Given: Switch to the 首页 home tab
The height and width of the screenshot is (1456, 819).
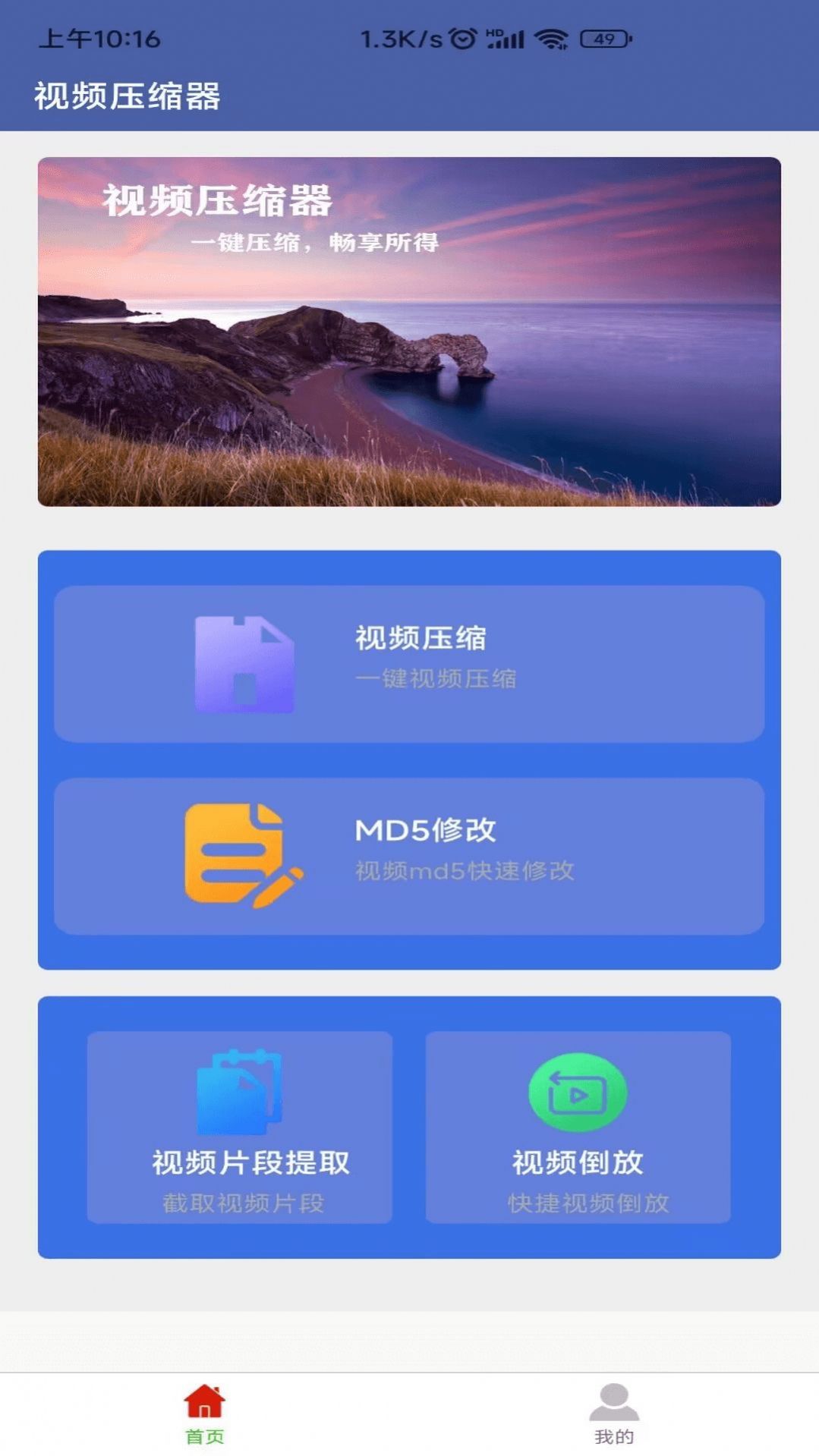Looking at the screenshot, I should (205, 1414).
